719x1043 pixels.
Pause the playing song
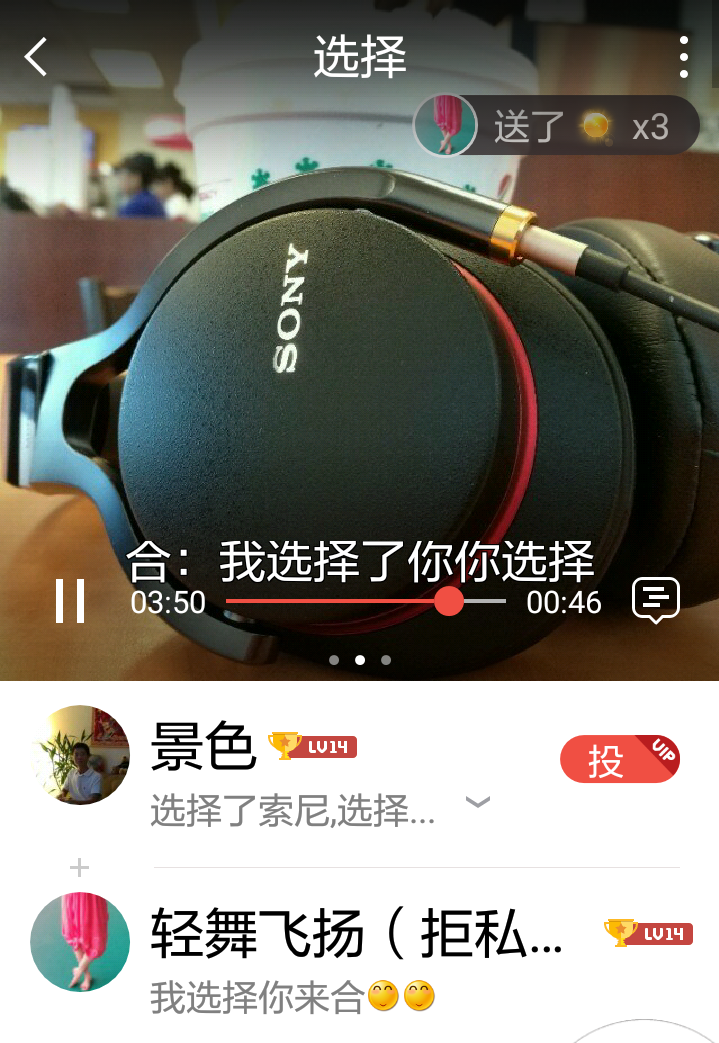coord(70,601)
